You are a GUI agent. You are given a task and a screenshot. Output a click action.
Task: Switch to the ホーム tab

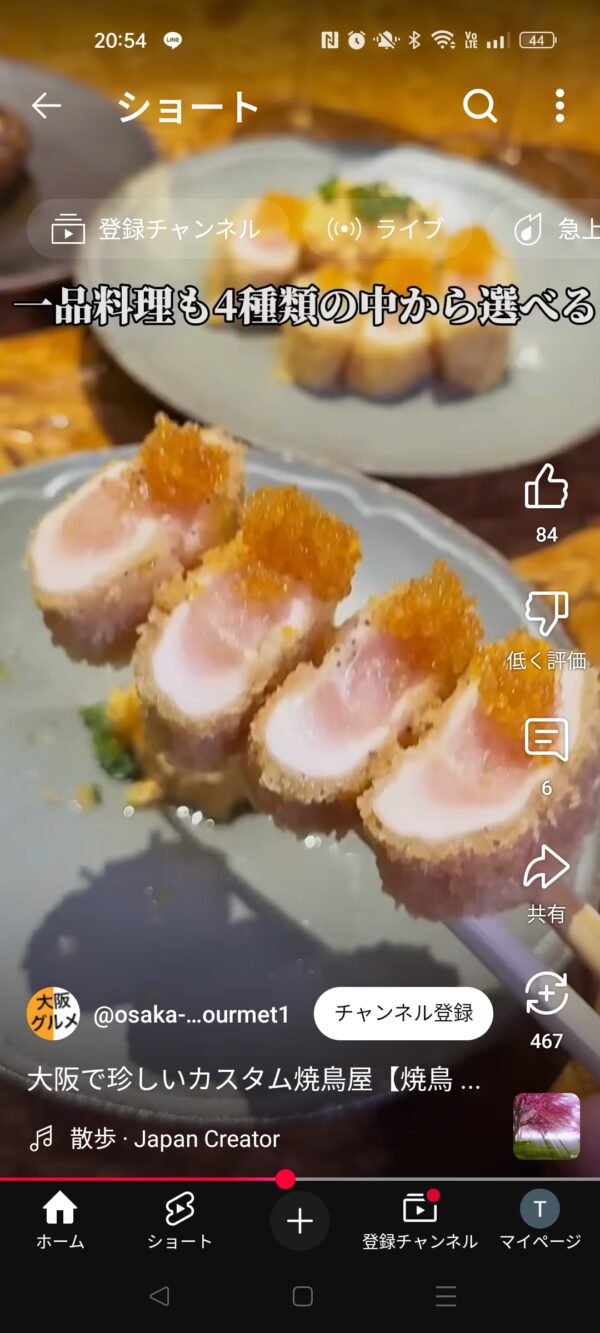coord(60,1221)
